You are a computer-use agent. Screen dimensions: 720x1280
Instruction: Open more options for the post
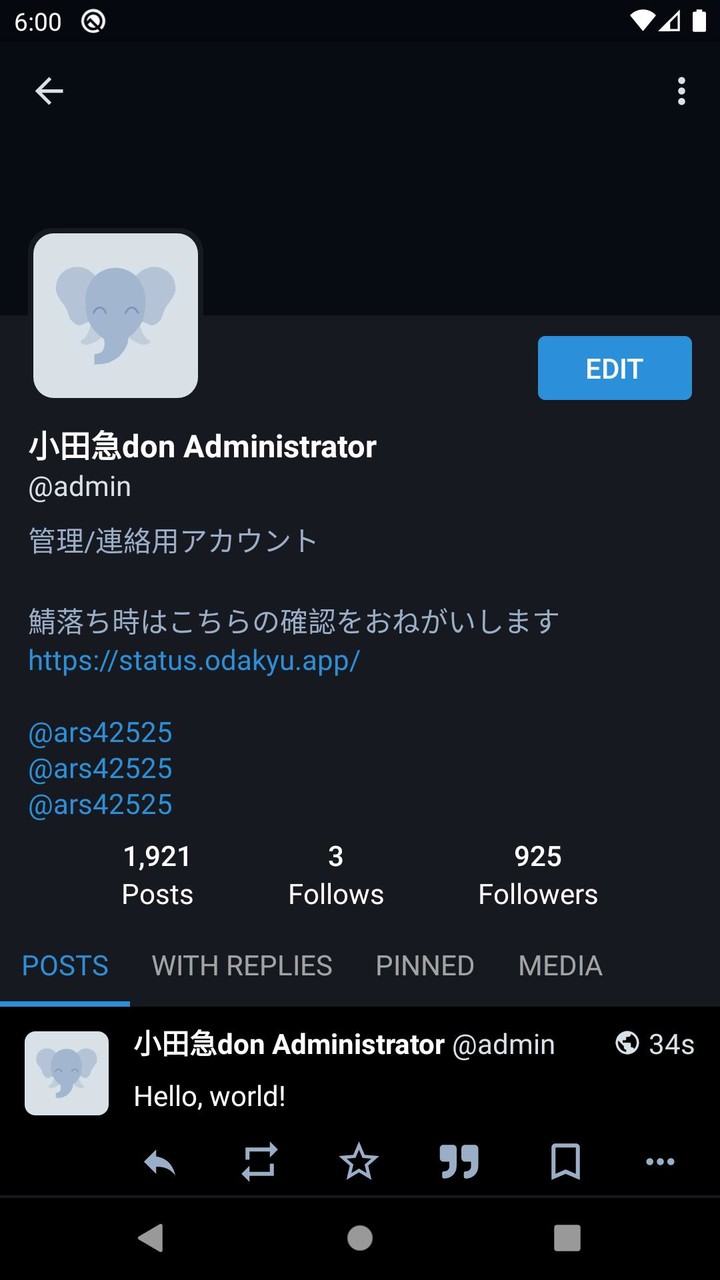click(x=660, y=1162)
